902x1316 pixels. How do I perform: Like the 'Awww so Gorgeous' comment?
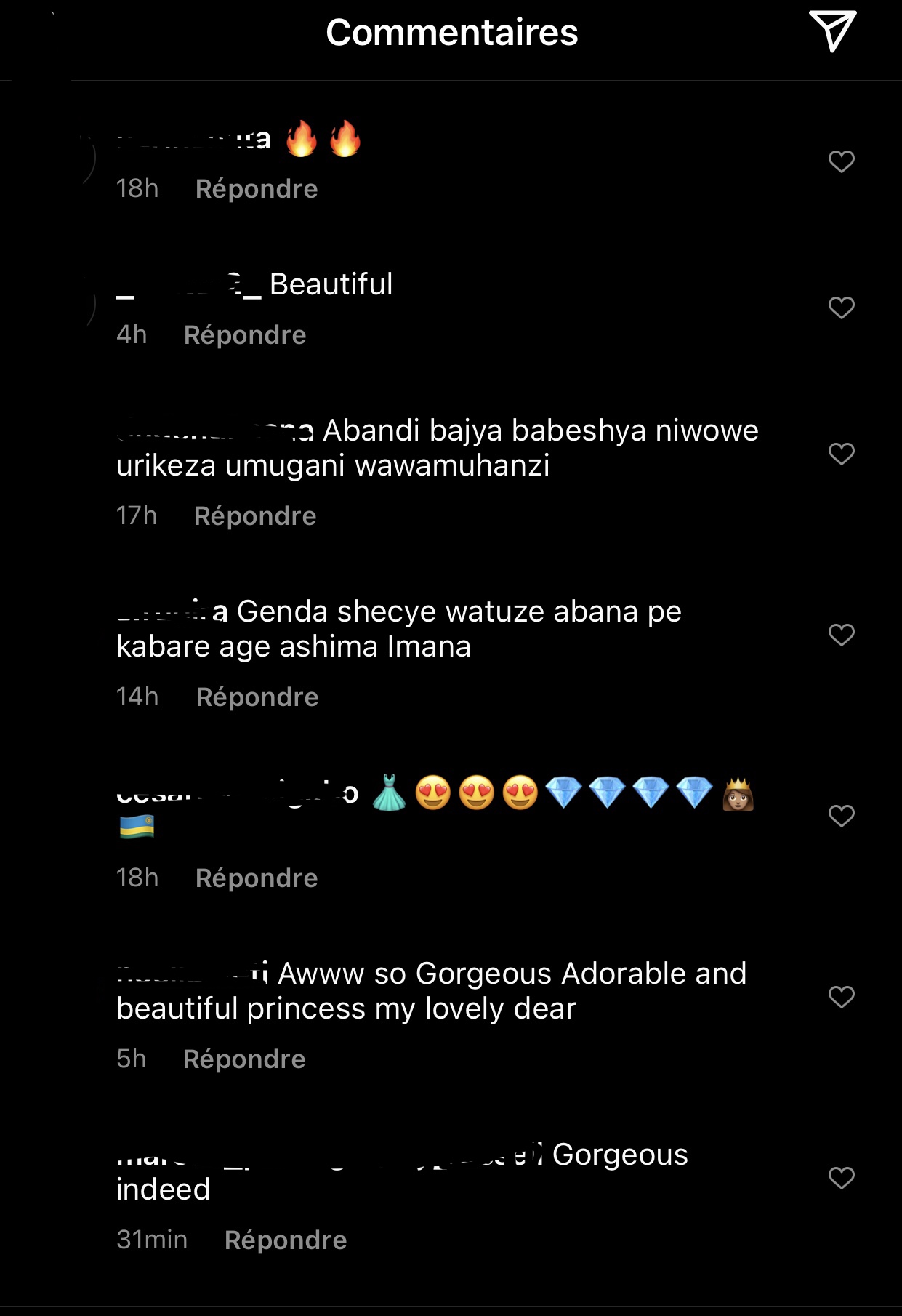841,996
